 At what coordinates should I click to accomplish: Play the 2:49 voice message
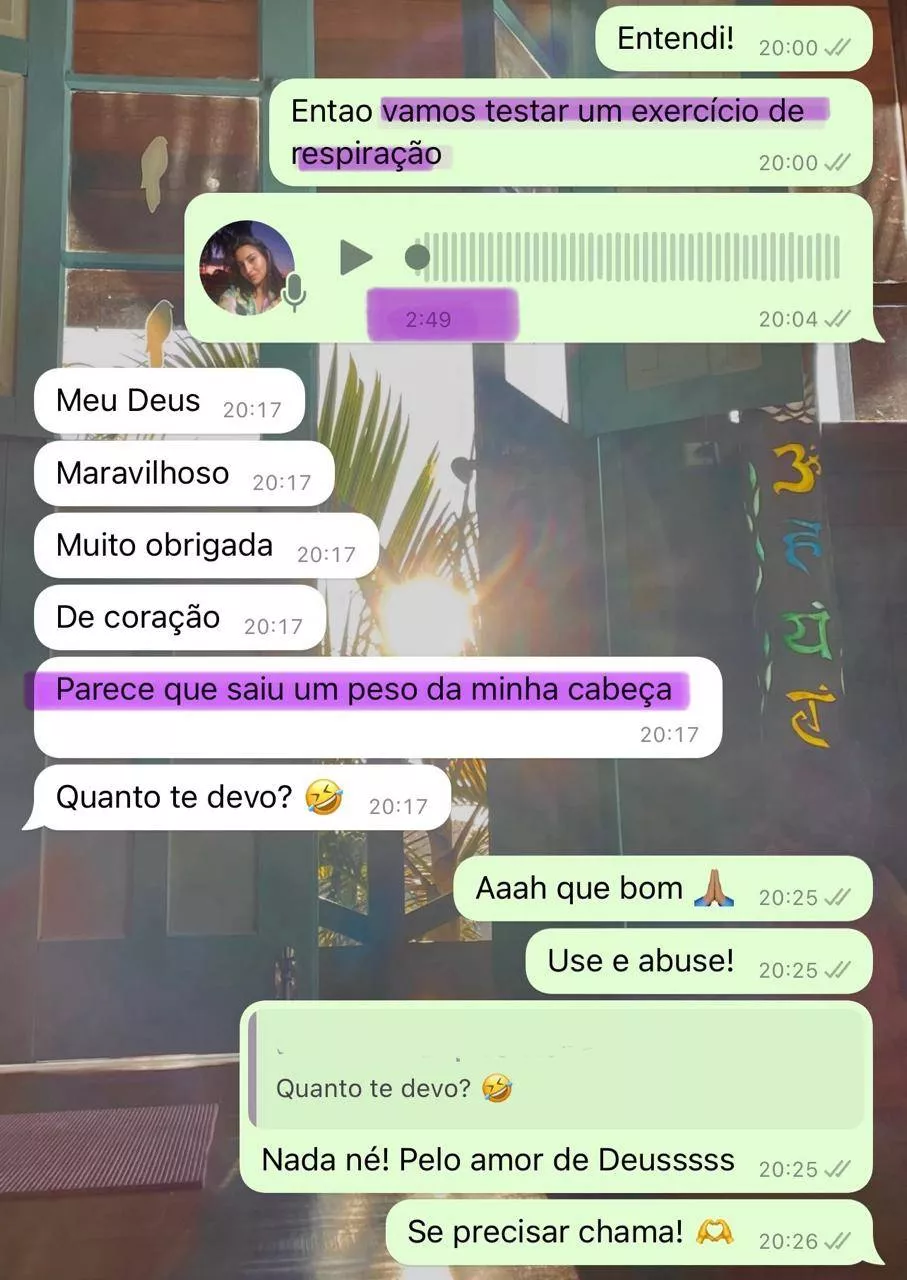click(x=356, y=258)
